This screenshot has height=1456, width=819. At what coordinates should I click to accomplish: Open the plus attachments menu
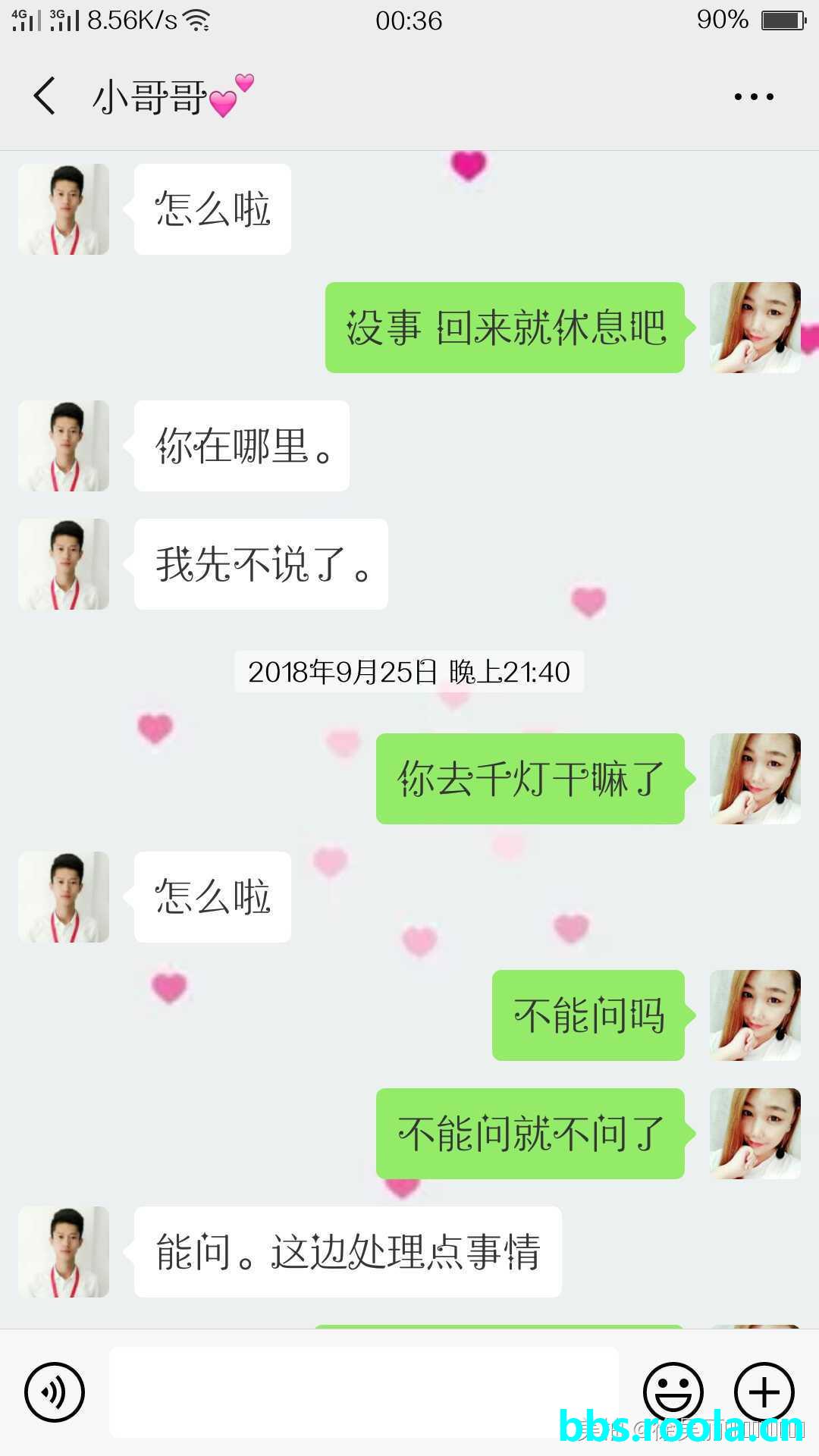[x=764, y=1392]
